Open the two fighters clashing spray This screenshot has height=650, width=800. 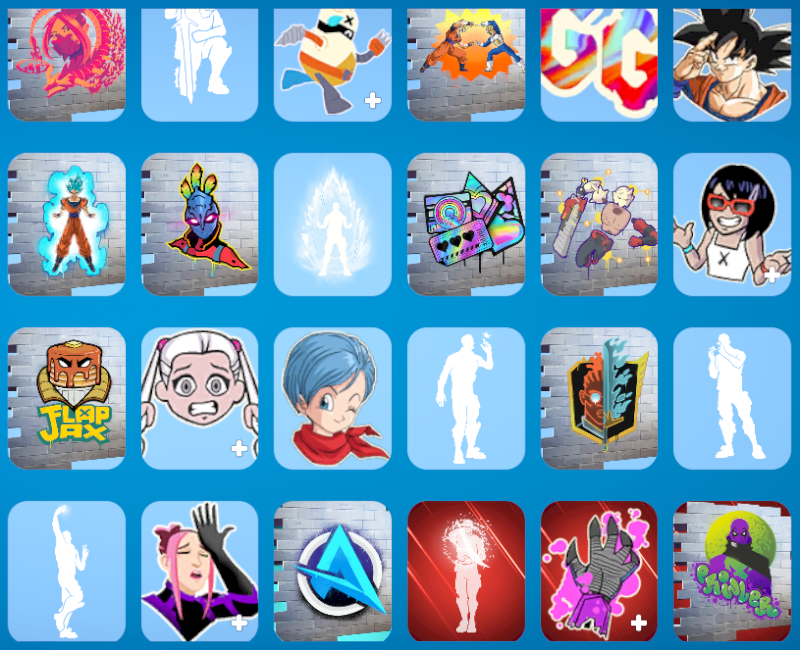click(466, 62)
